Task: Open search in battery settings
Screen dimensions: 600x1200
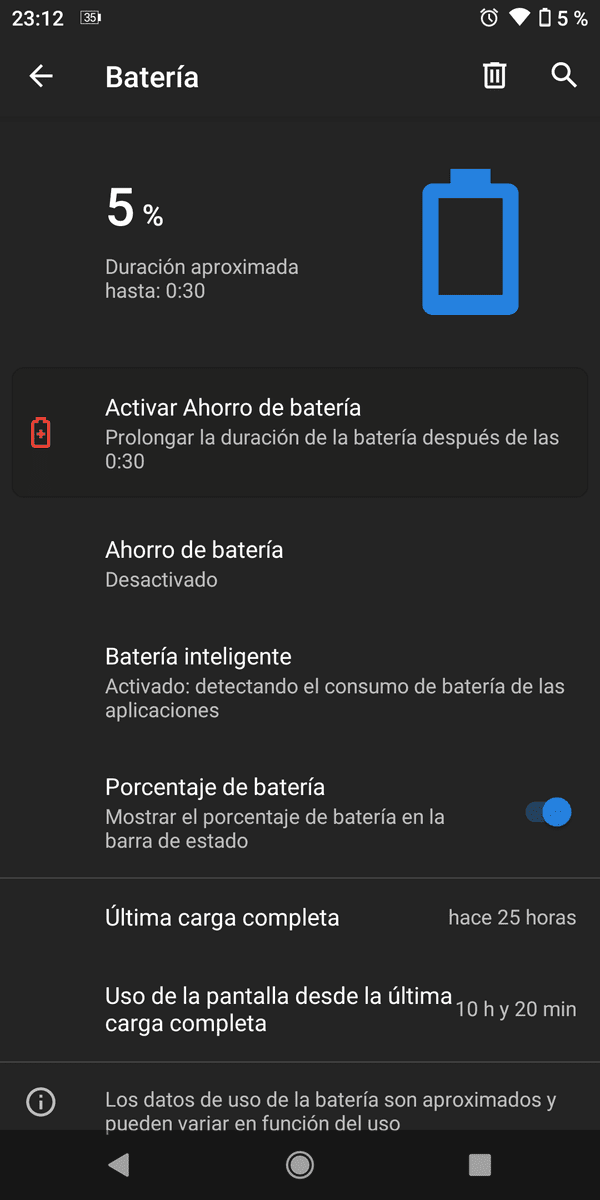Action: point(564,76)
